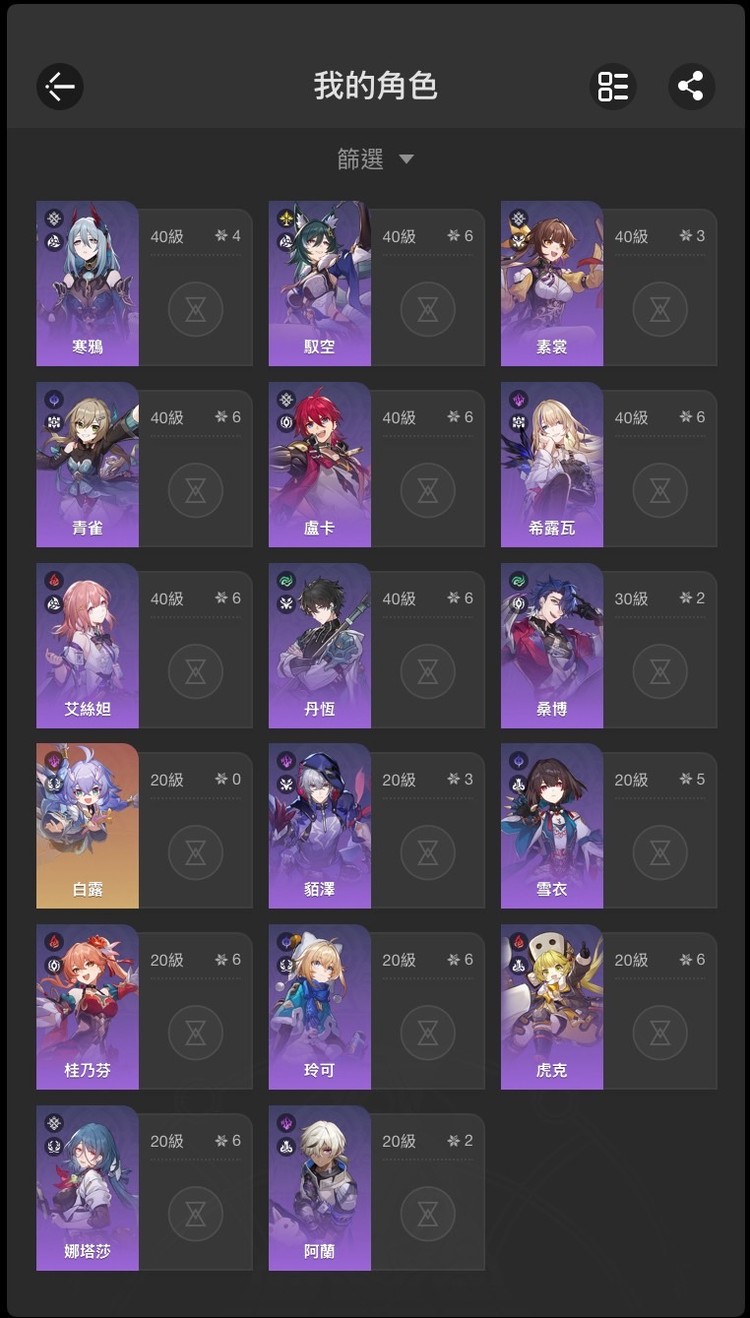The height and width of the screenshot is (1318, 750).
Task: Switch the character list view layout
Action: (x=612, y=87)
